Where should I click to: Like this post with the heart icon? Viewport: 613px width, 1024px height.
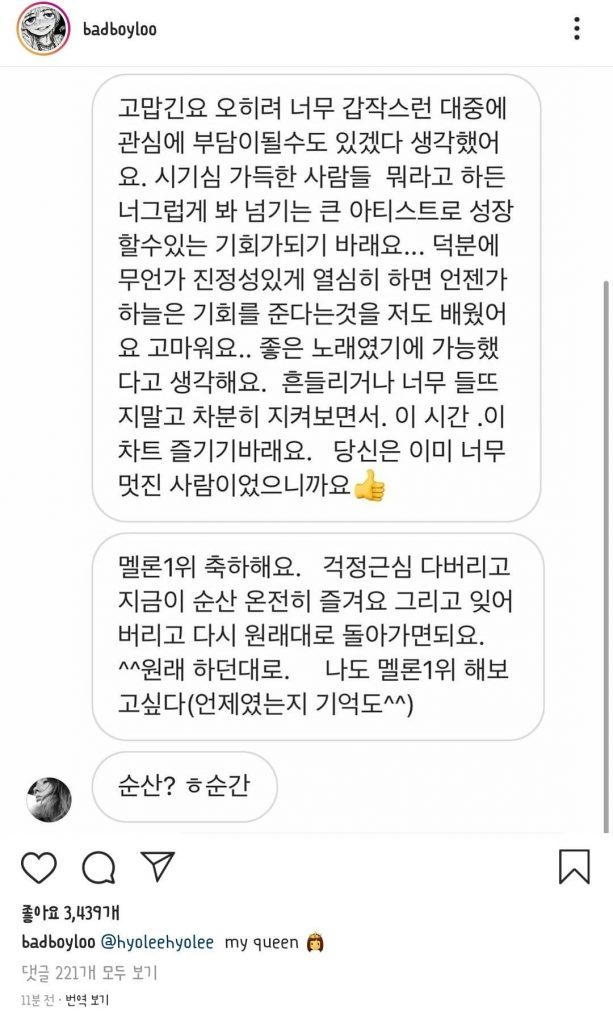coord(39,868)
